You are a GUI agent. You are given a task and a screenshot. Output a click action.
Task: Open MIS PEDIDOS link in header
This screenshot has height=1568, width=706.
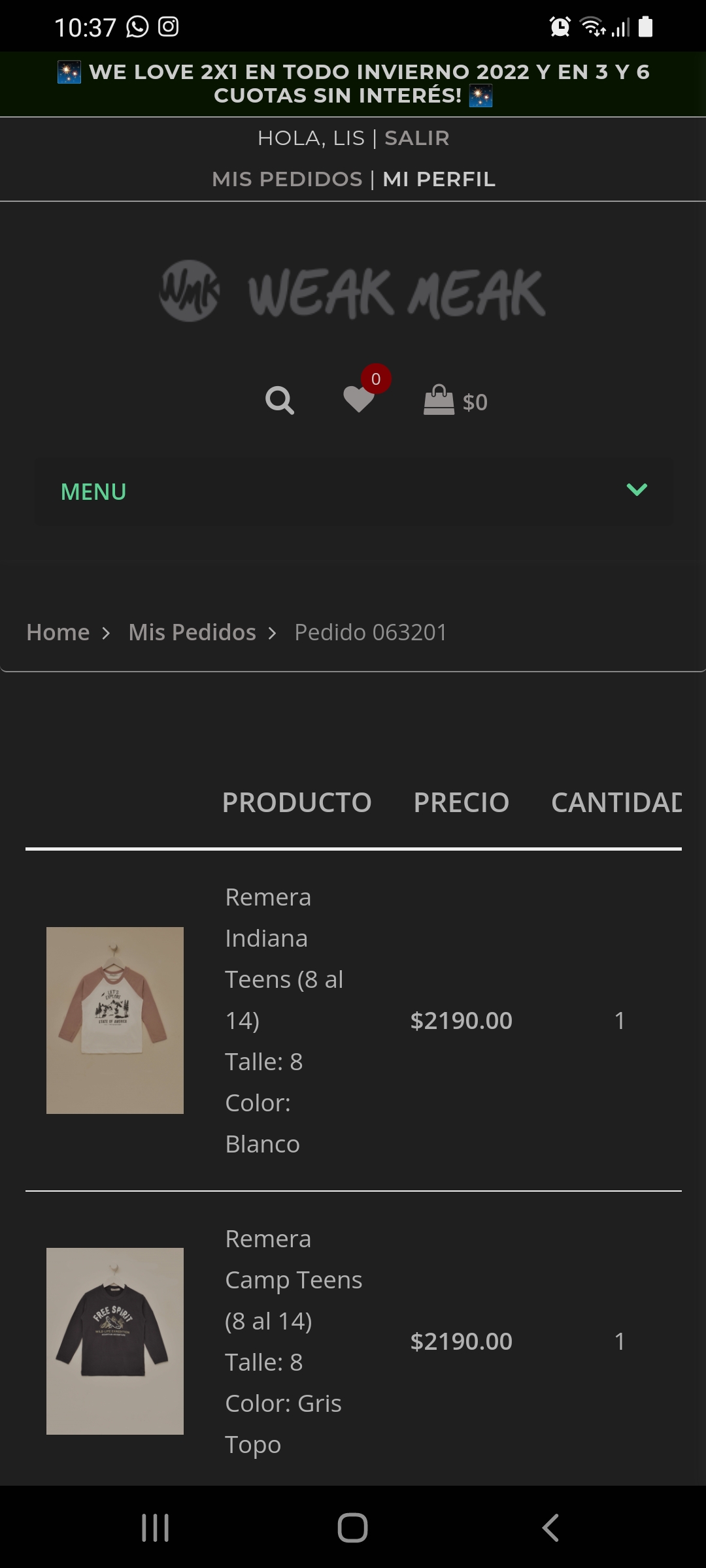pos(287,179)
